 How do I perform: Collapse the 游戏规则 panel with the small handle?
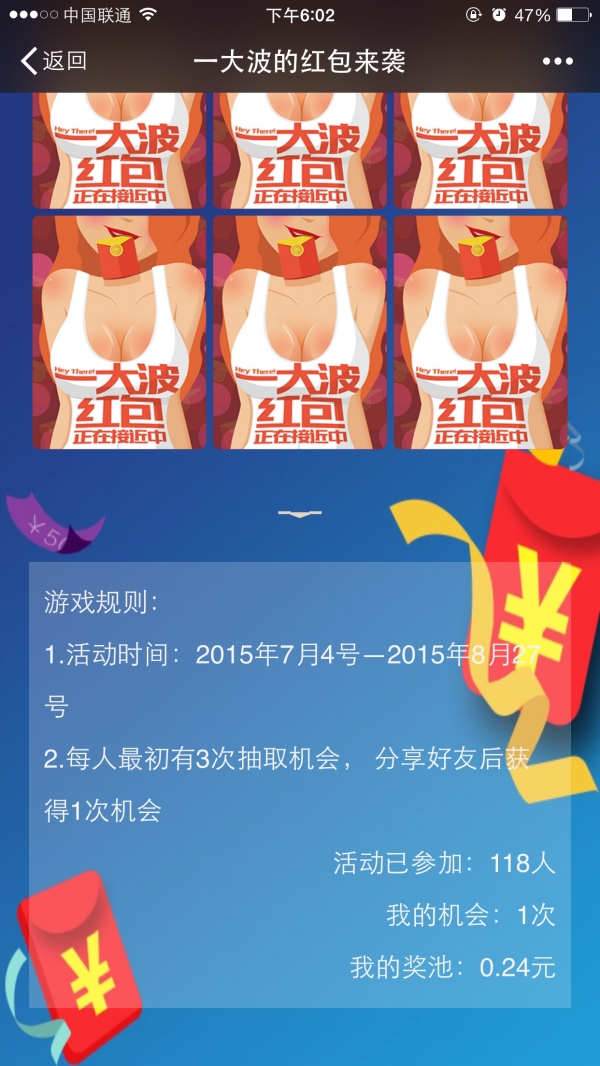tap(300, 513)
